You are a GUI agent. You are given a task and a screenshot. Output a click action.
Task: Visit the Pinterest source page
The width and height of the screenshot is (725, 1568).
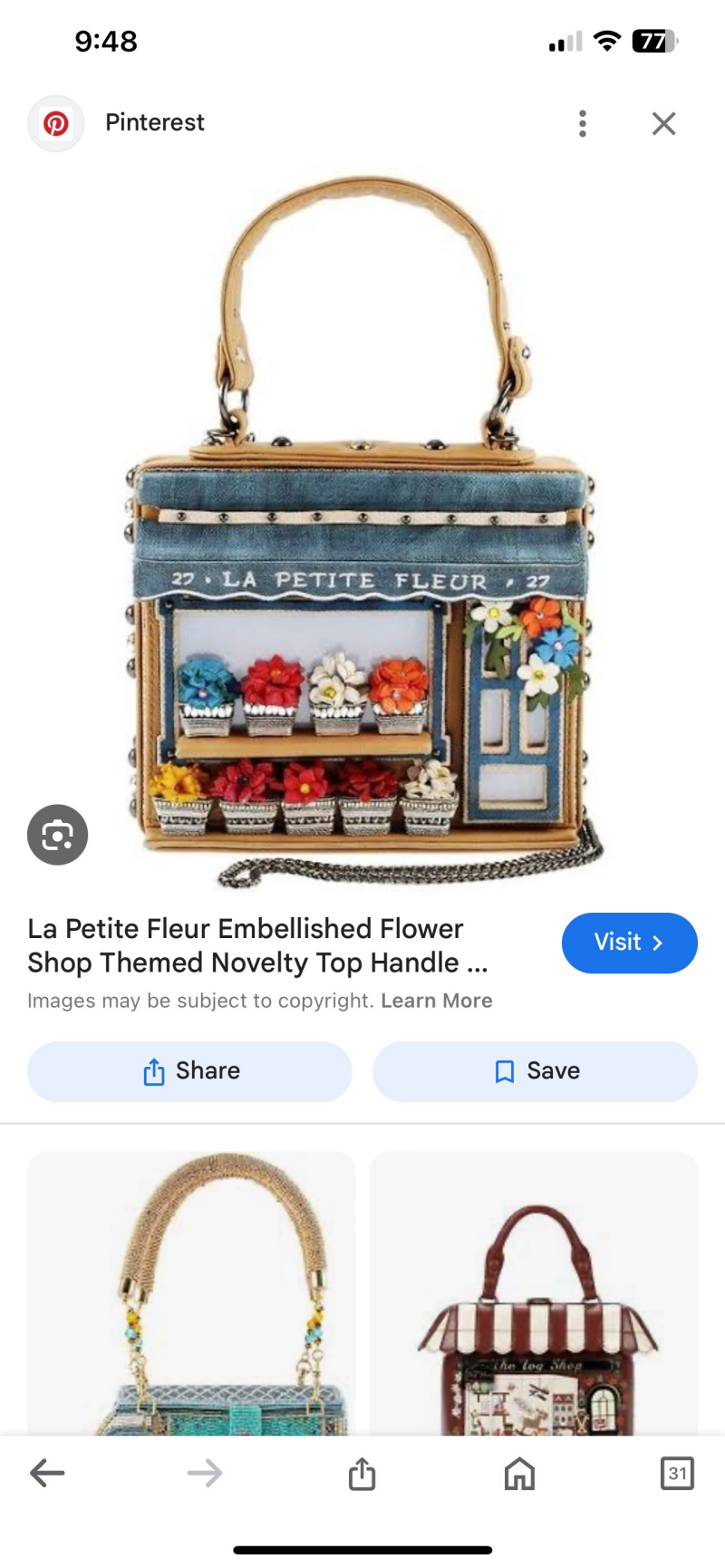pos(629,943)
